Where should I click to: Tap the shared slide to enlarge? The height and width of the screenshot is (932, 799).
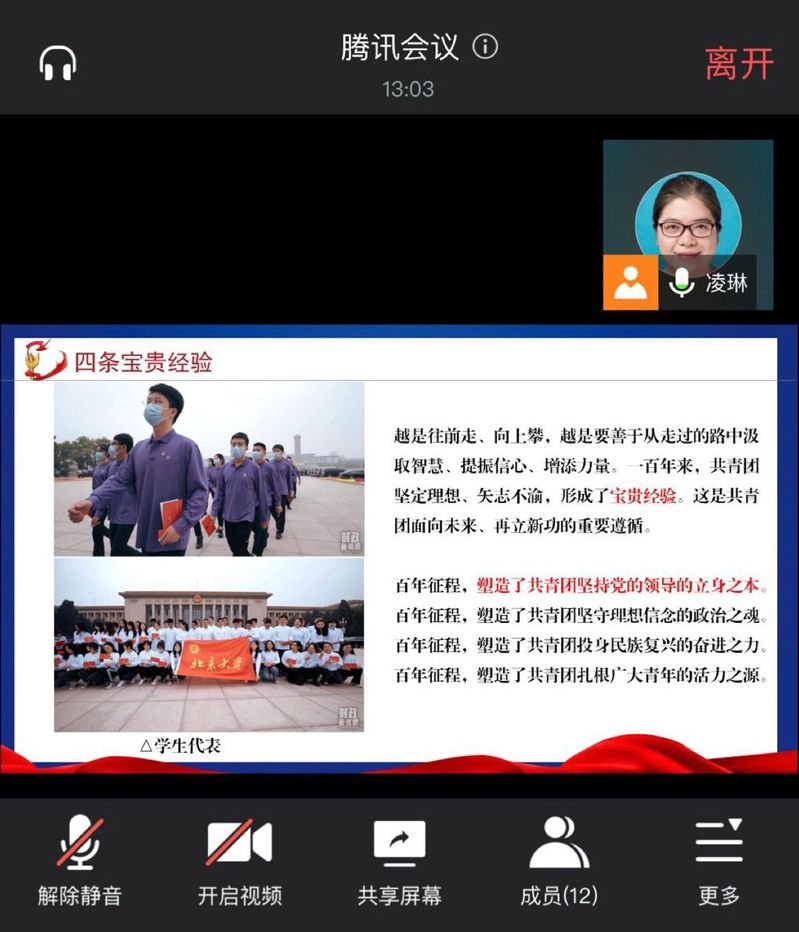click(x=400, y=550)
